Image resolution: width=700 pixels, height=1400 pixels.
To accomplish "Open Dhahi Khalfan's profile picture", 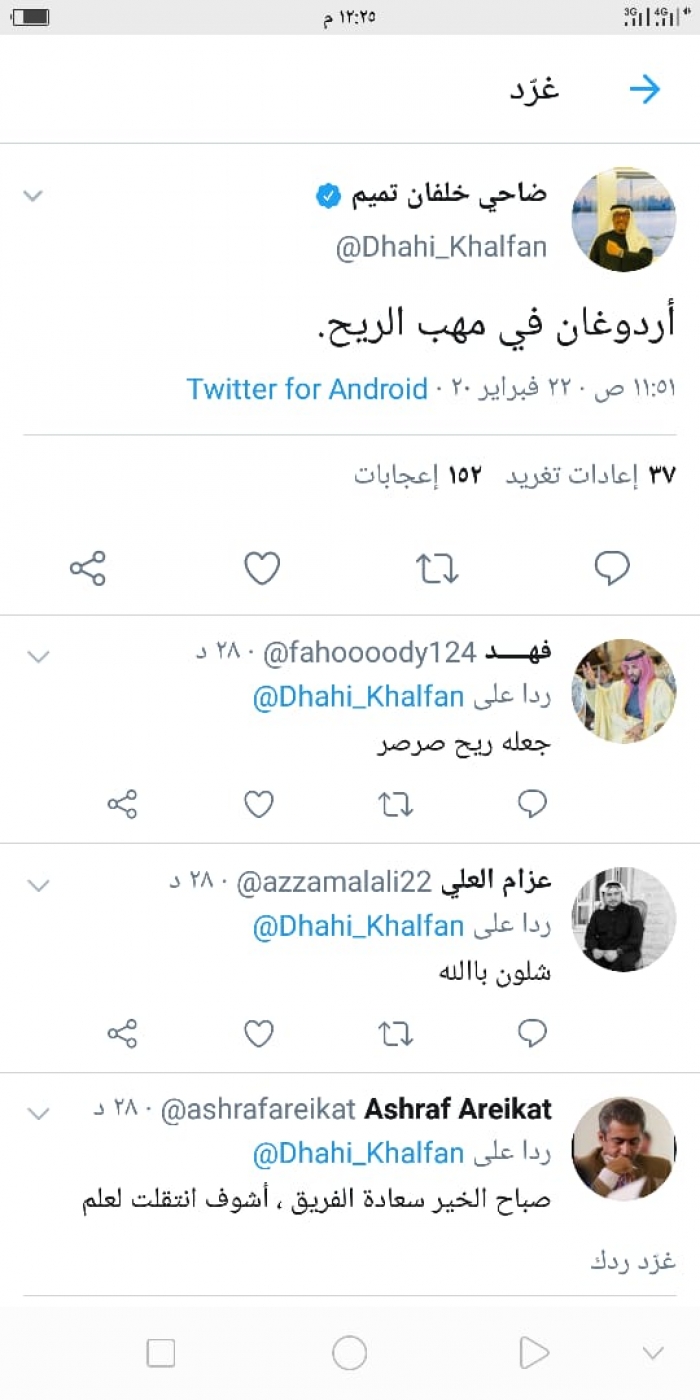I will pos(617,220).
